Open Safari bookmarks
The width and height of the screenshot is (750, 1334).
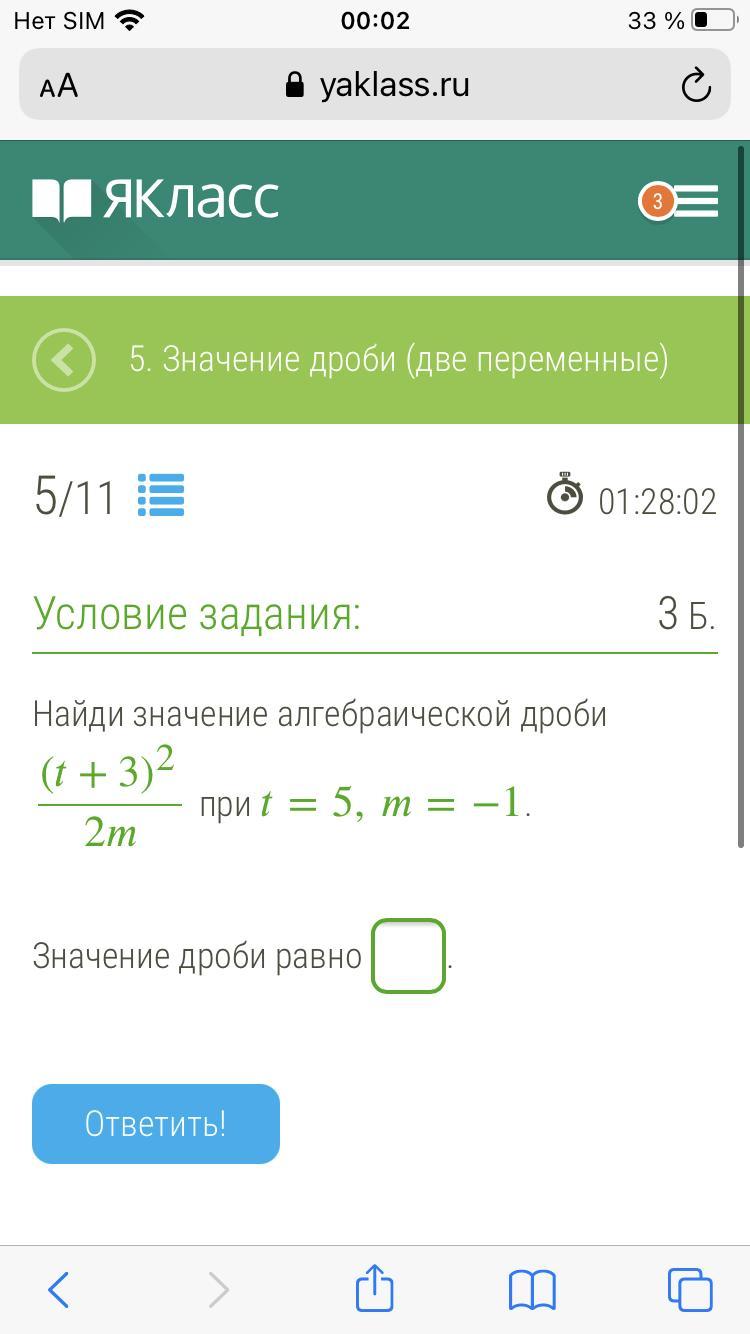[x=532, y=1290]
